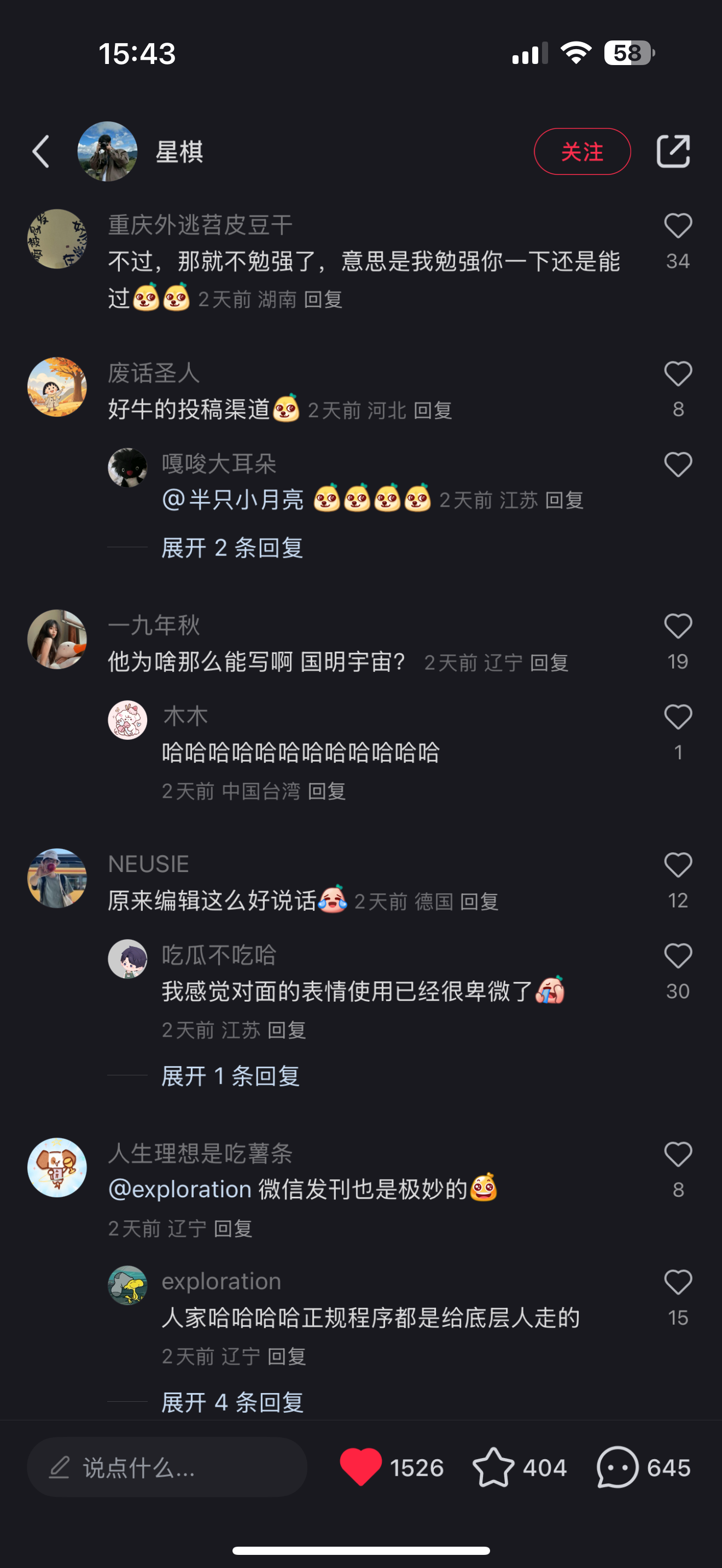Like 重庆外逃苕皮豆干's comment
Screen dimensions: 722x1568
[678, 226]
